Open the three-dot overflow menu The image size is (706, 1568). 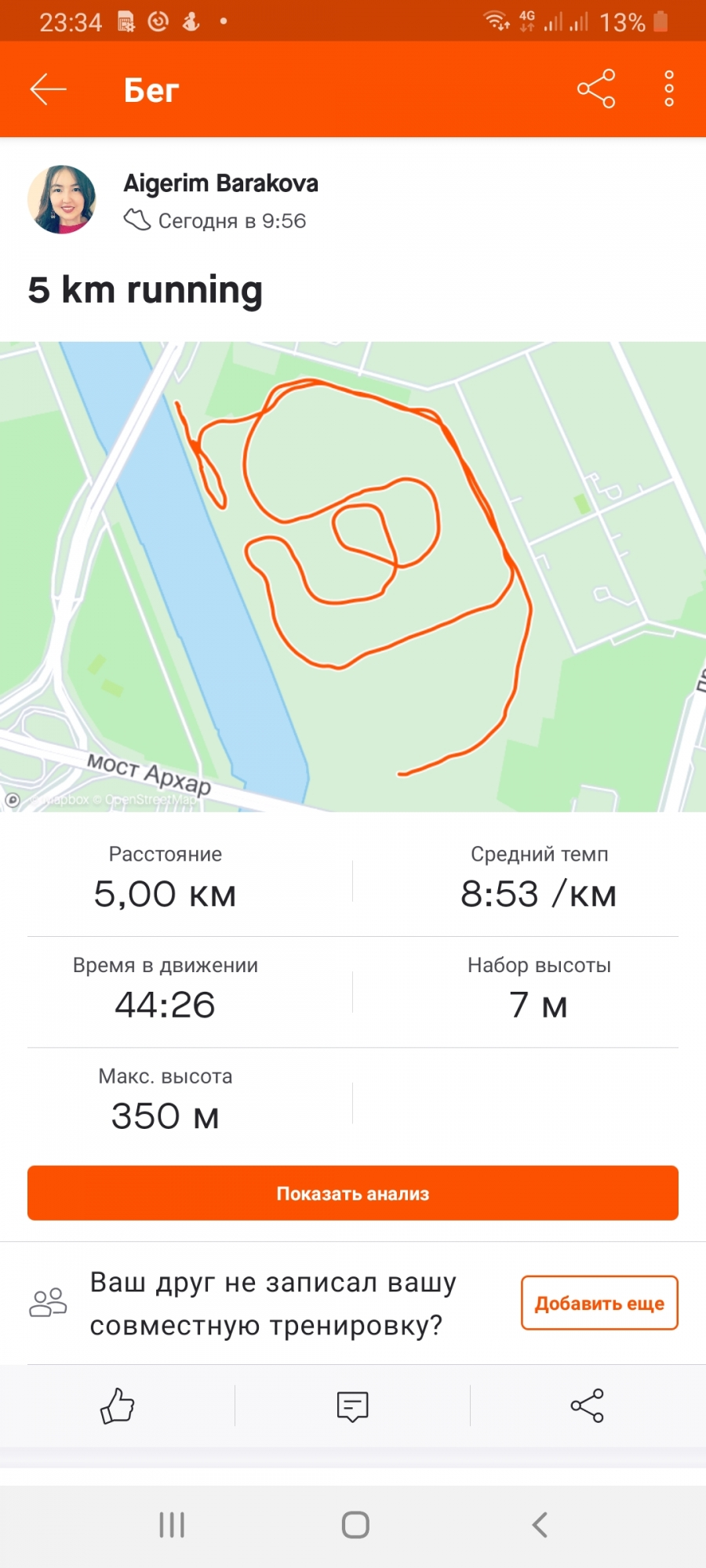coord(668,89)
